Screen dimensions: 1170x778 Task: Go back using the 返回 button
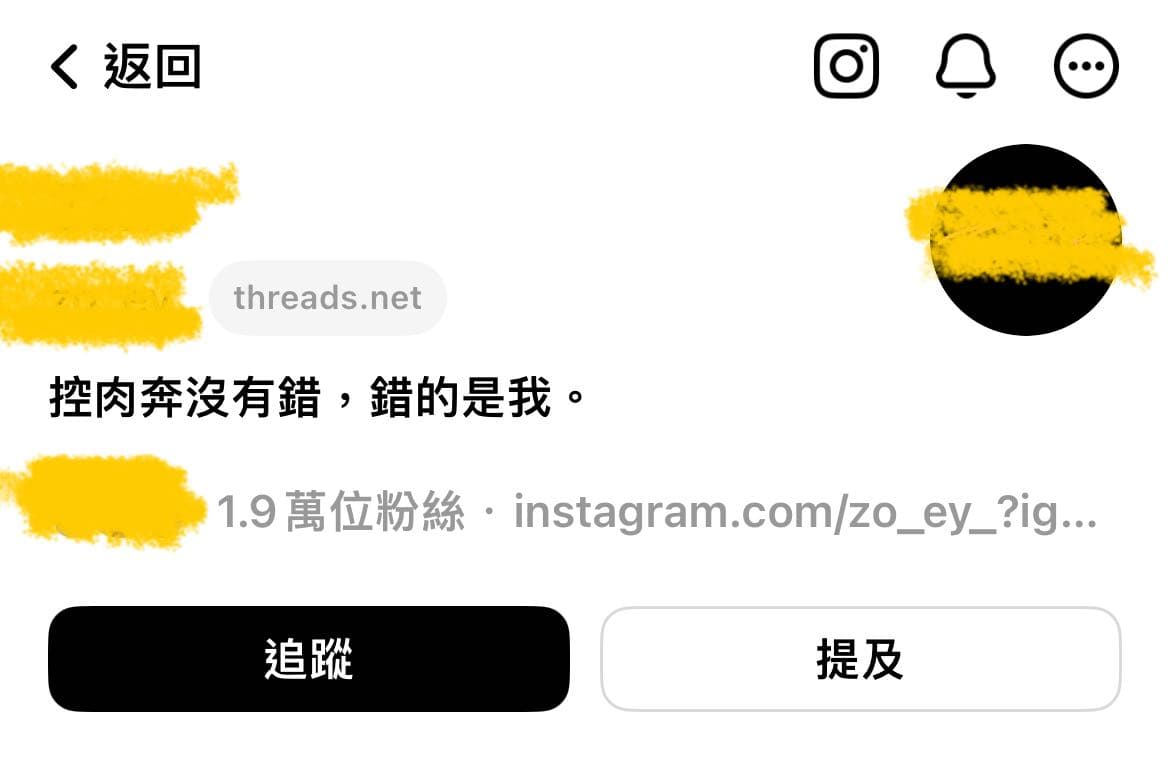[x=125, y=67]
